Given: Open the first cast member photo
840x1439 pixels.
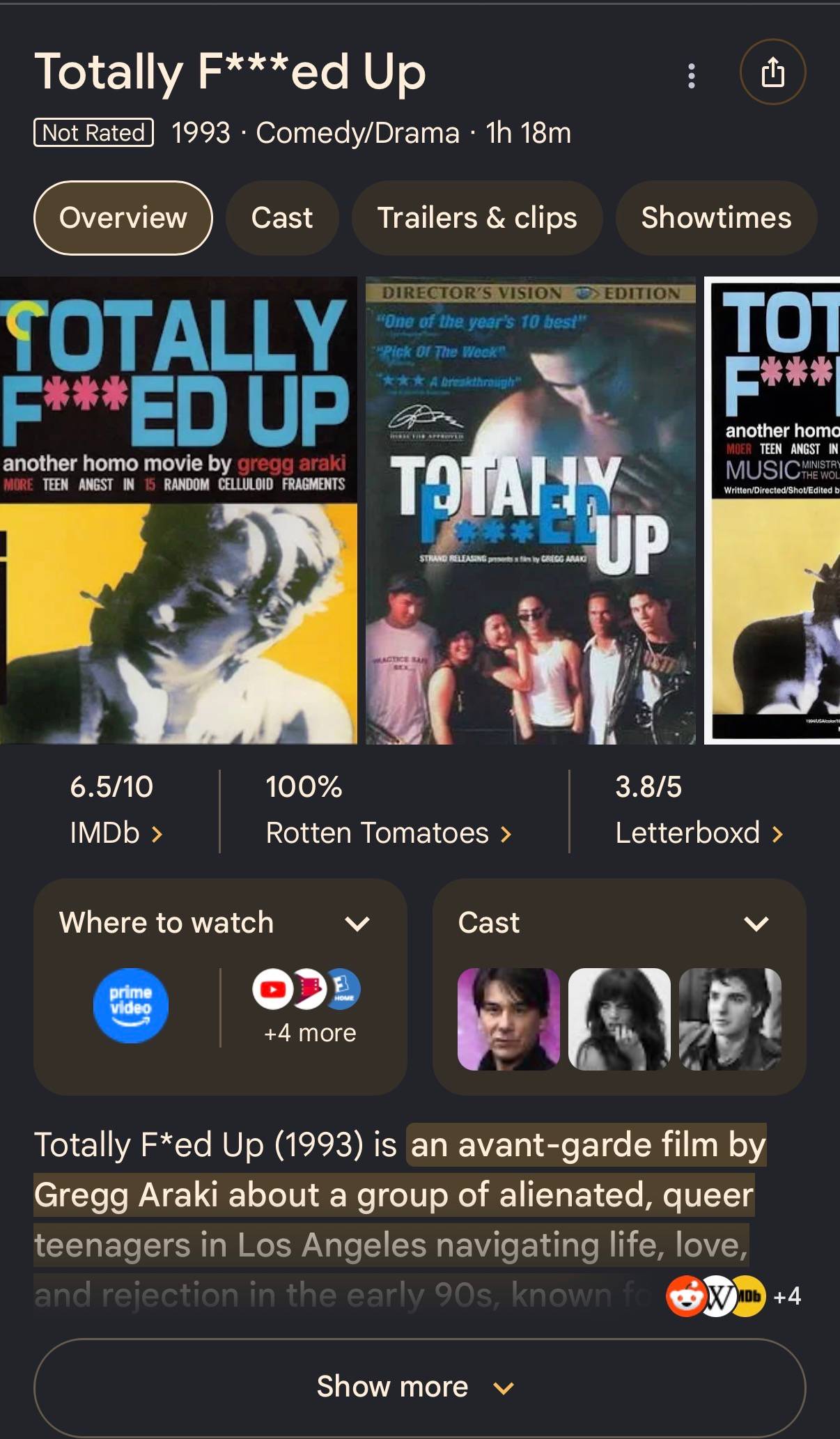Looking at the screenshot, I should (x=508, y=1019).
